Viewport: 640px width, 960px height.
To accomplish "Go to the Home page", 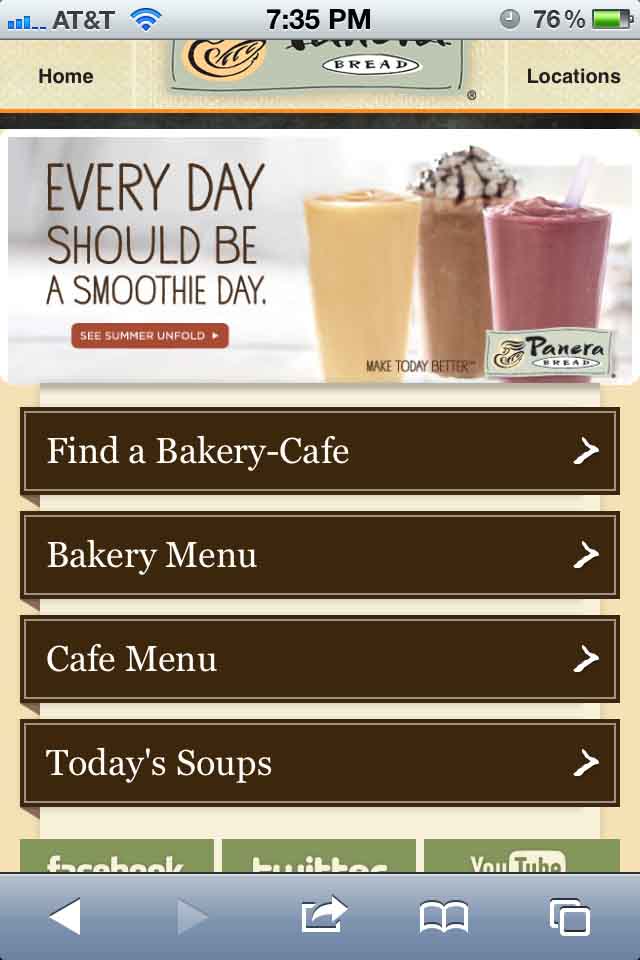I will [65, 76].
